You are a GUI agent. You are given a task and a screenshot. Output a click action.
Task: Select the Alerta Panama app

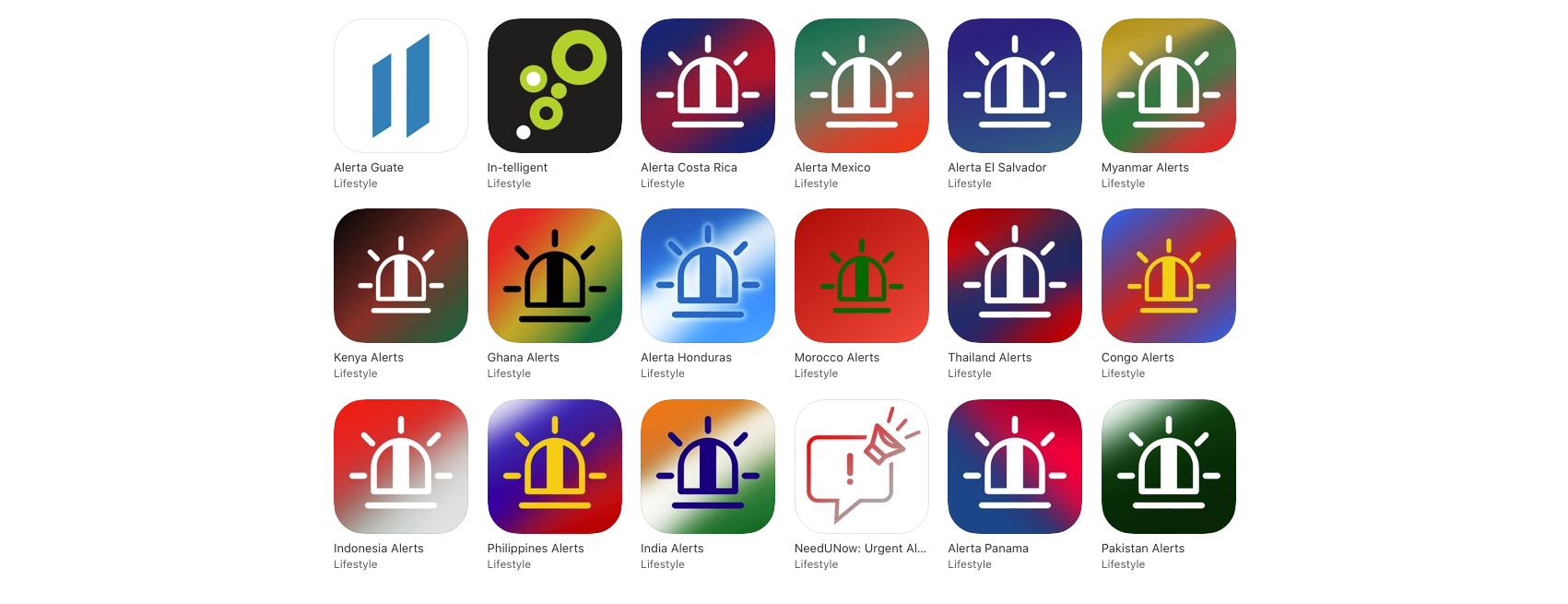tap(1014, 467)
